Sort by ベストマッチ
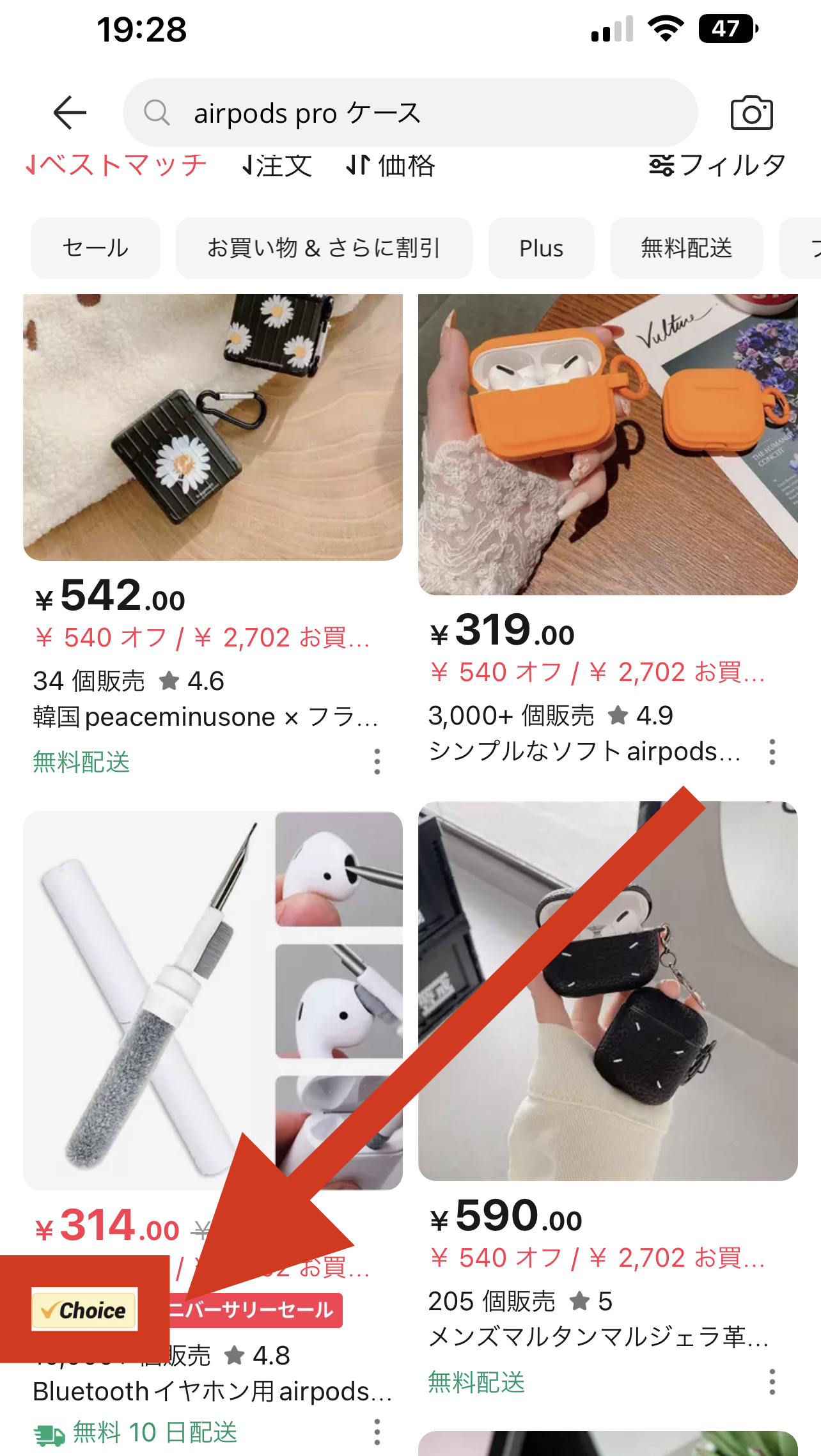This screenshot has height=1456, width=821. [116, 166]
